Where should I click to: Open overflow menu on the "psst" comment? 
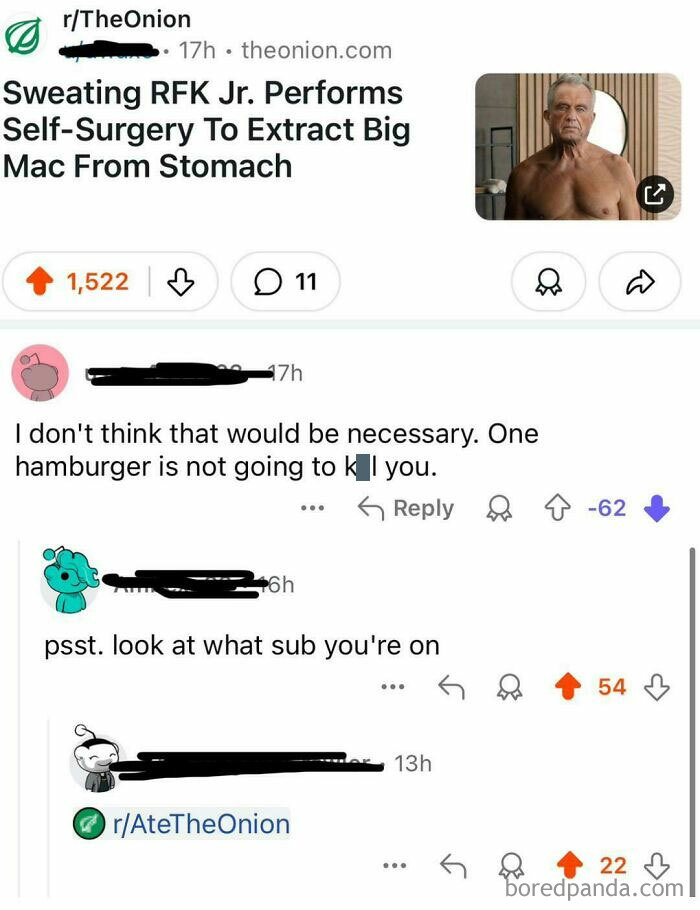(393, 687)
